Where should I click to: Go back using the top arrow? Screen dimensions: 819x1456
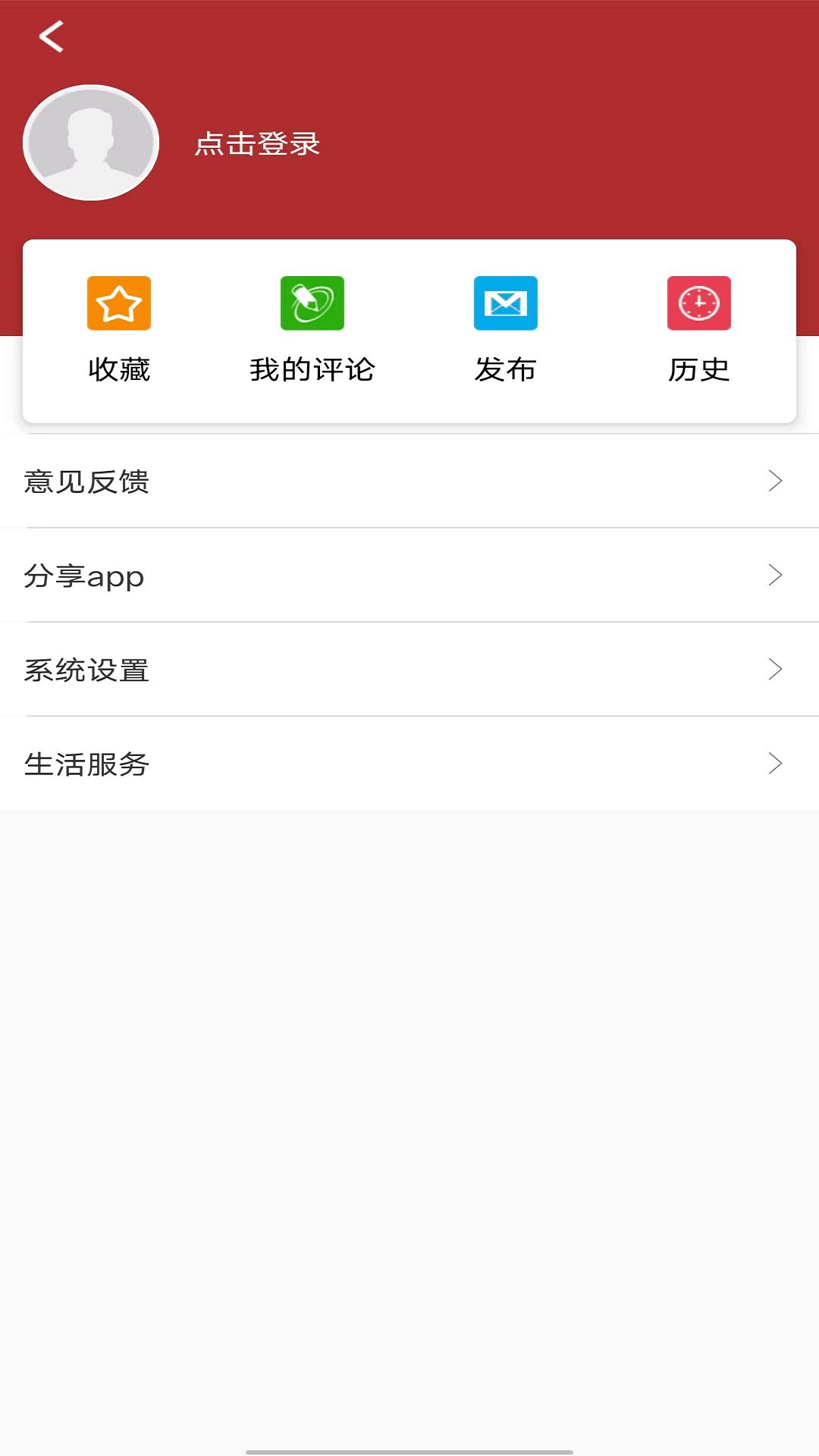tap(51, 36)
